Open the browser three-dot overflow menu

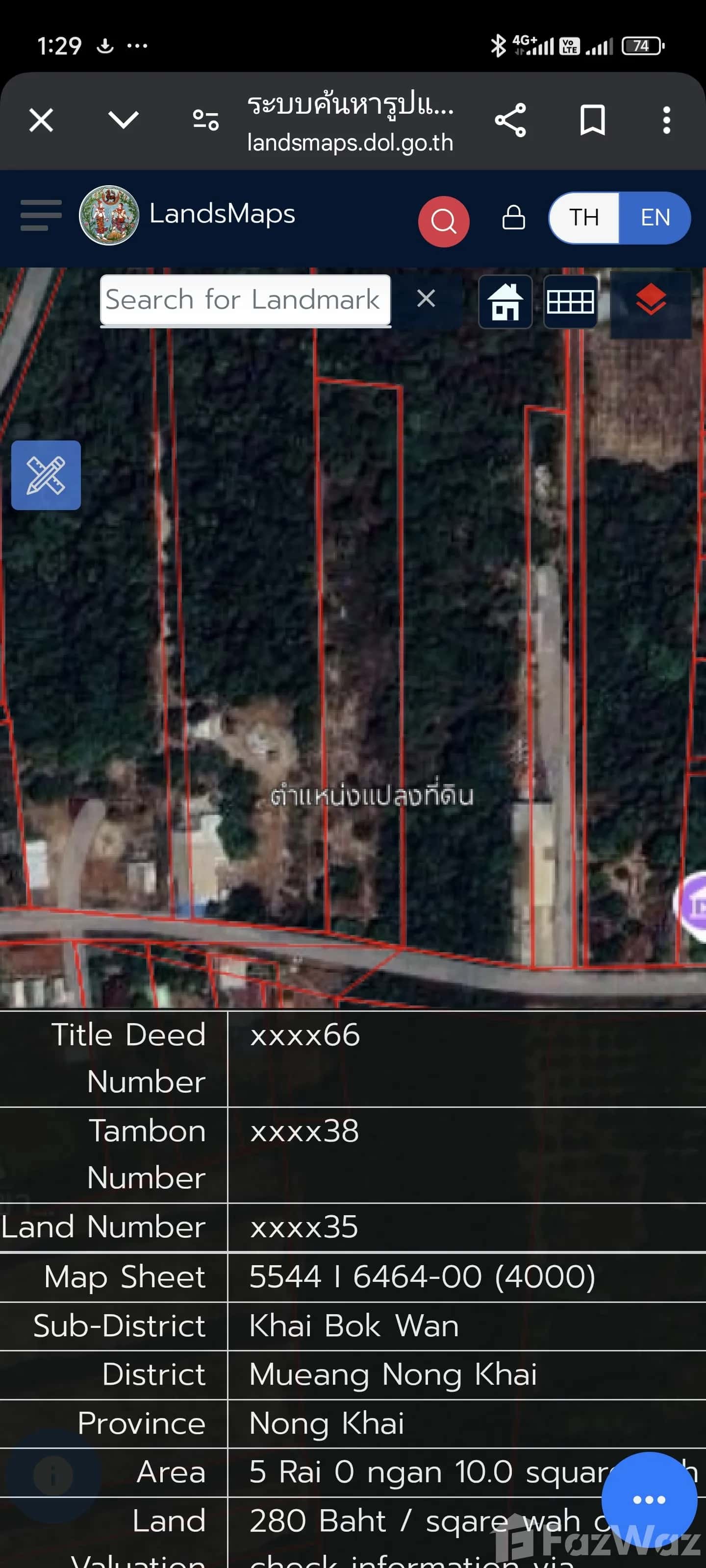point(666,120)
